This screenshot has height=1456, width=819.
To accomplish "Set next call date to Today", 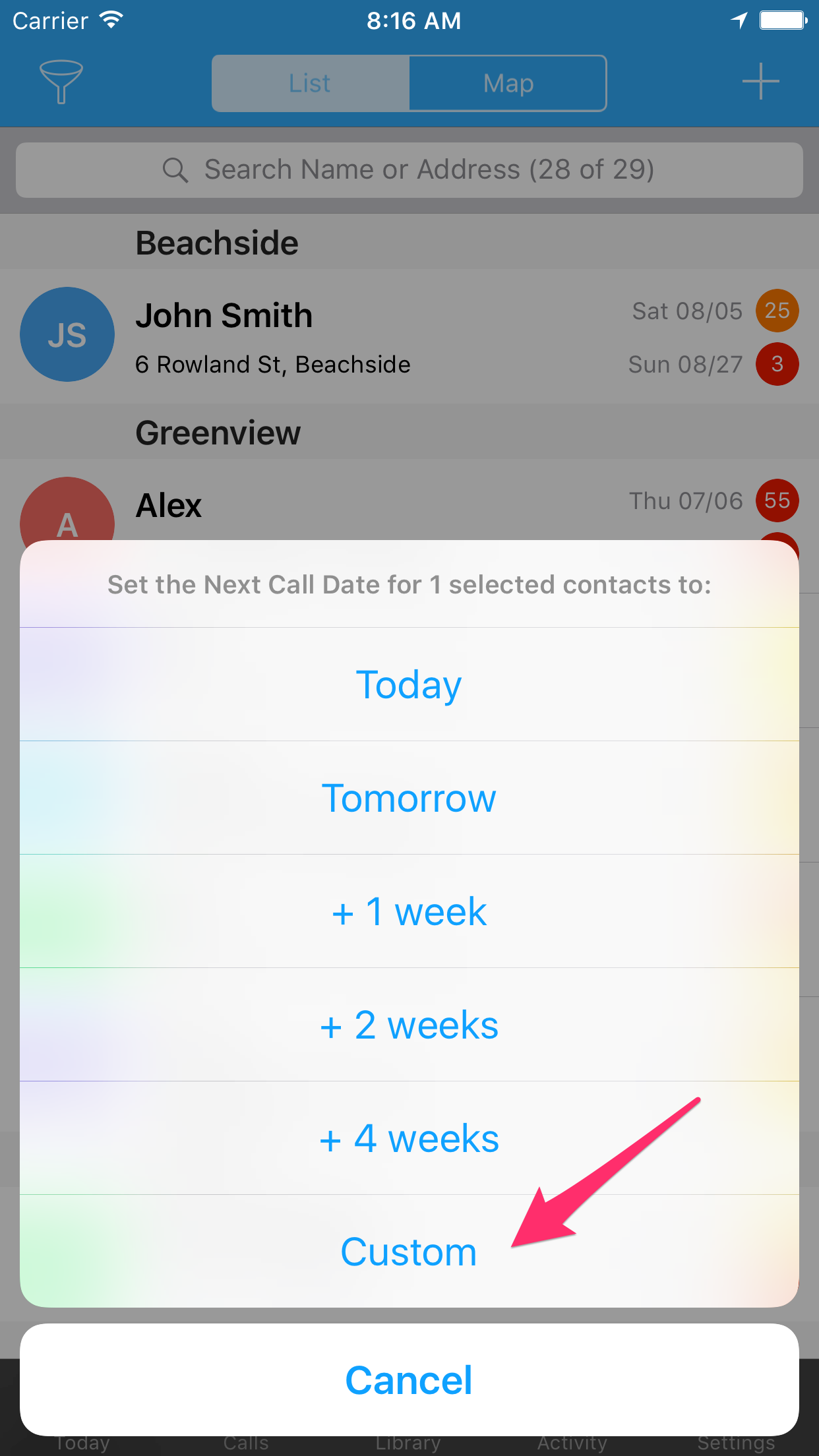I will [x=409, y=684].
